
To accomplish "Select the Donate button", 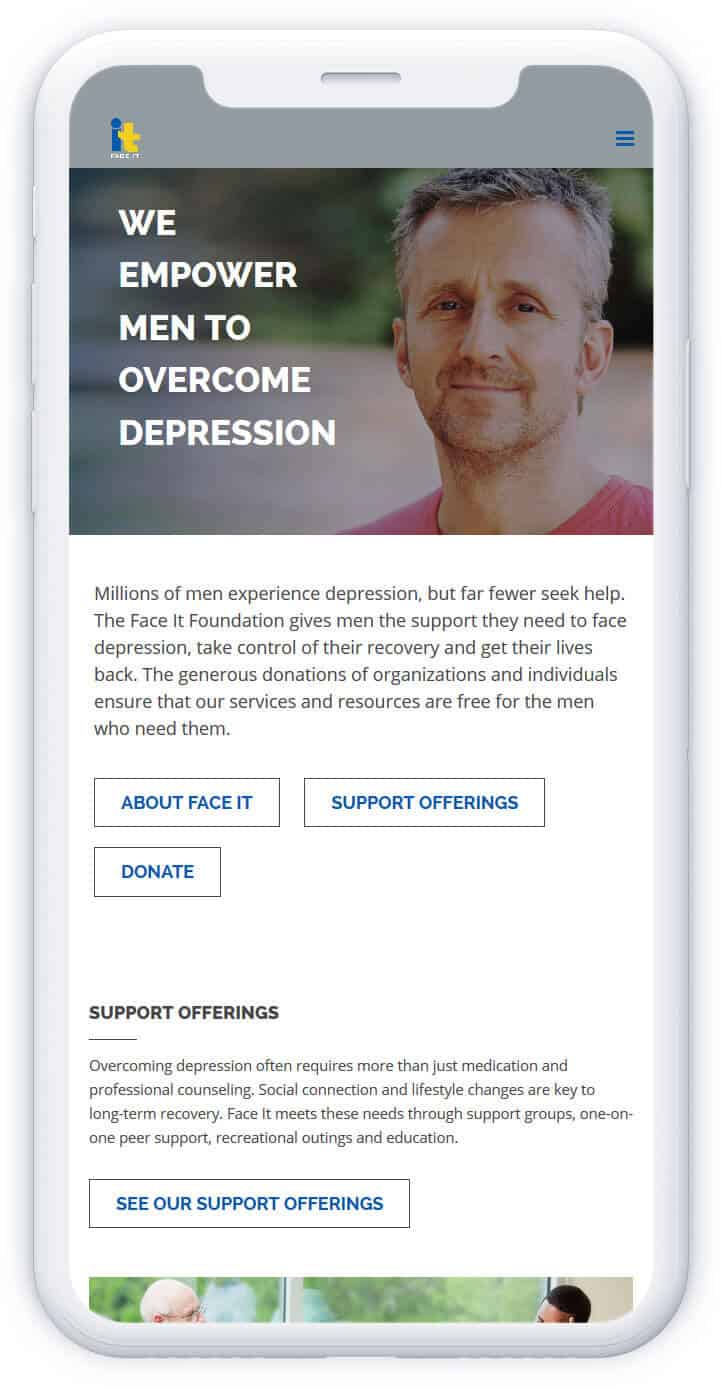I will [157, 871].
